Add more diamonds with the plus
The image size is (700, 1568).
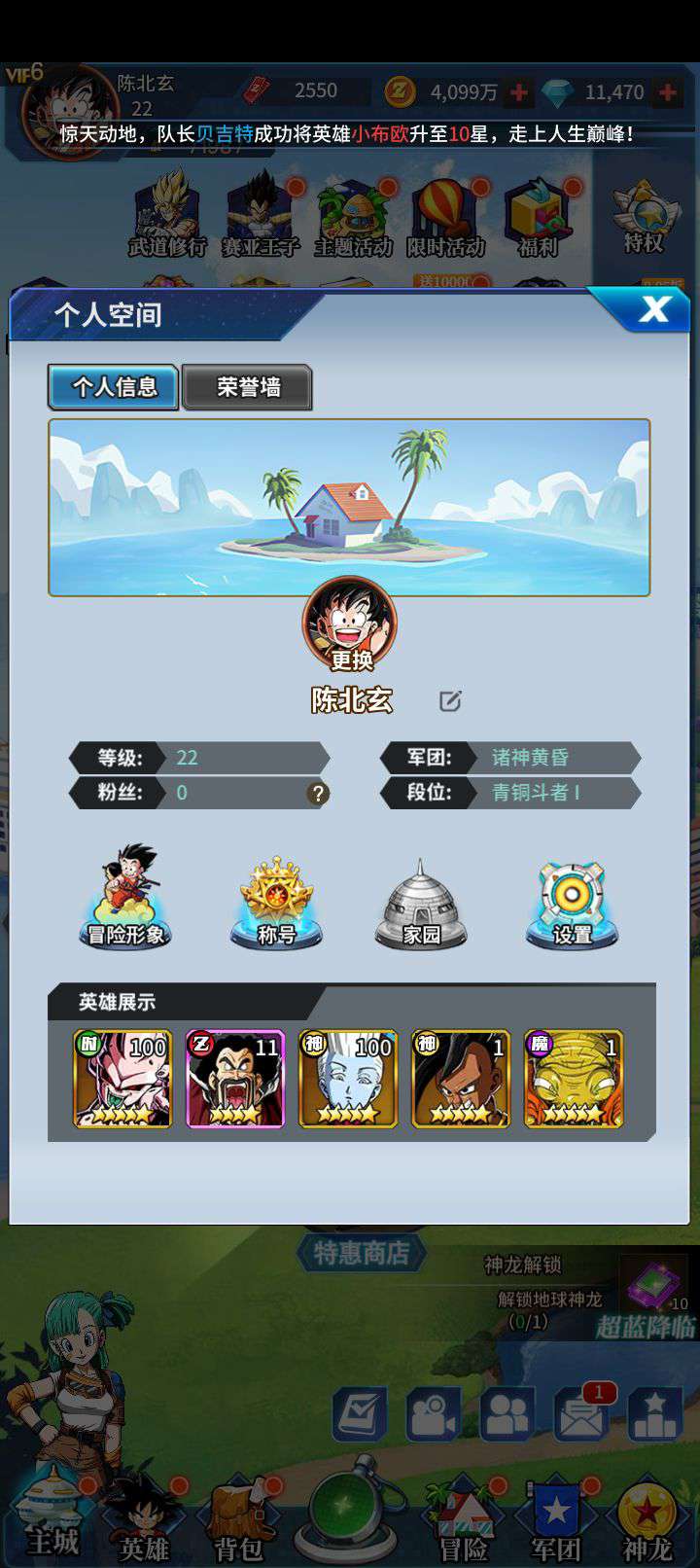[x=668, y=92]
